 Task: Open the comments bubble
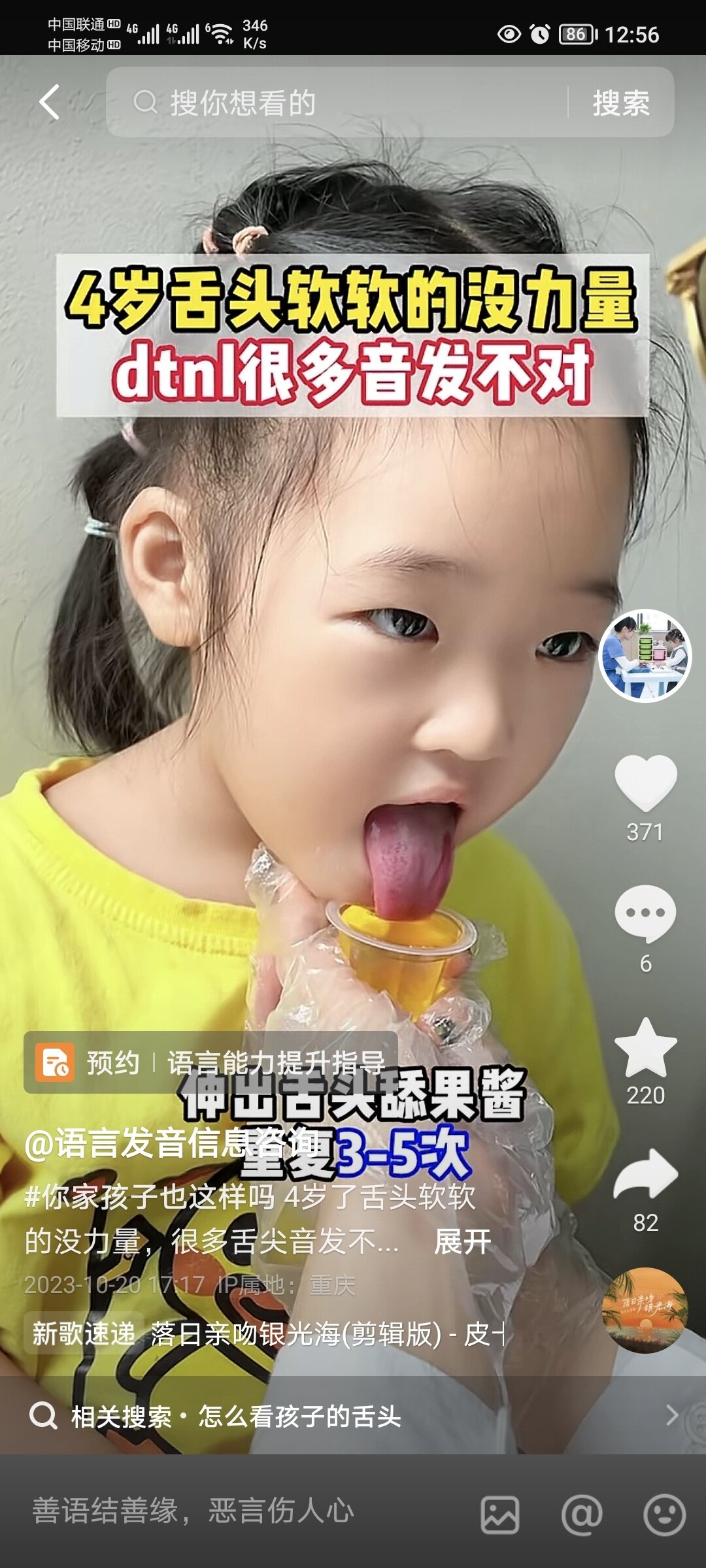pos(645,913)
